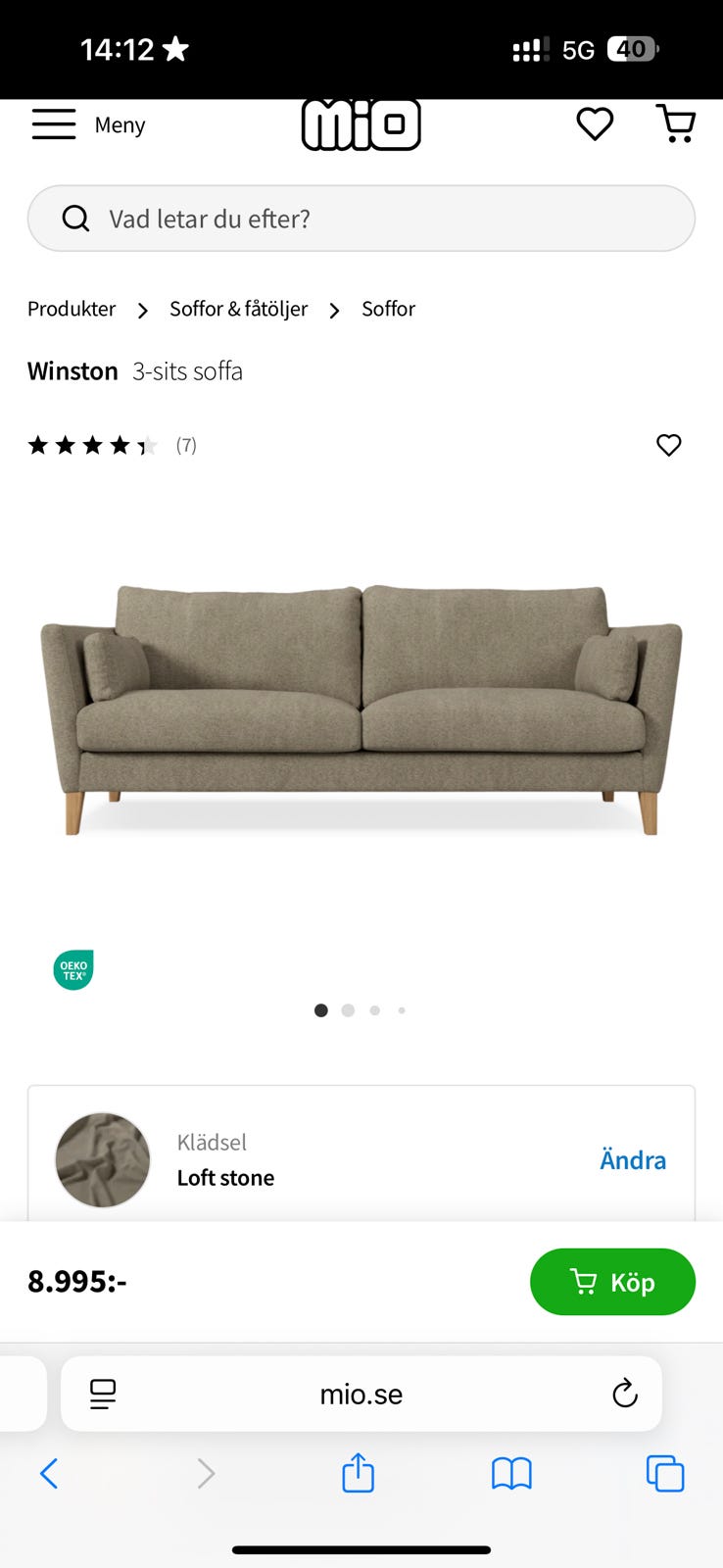723x1568 pixels.
Task: Tap Ändra to change upholstery
Action: tap(632, 1160)
